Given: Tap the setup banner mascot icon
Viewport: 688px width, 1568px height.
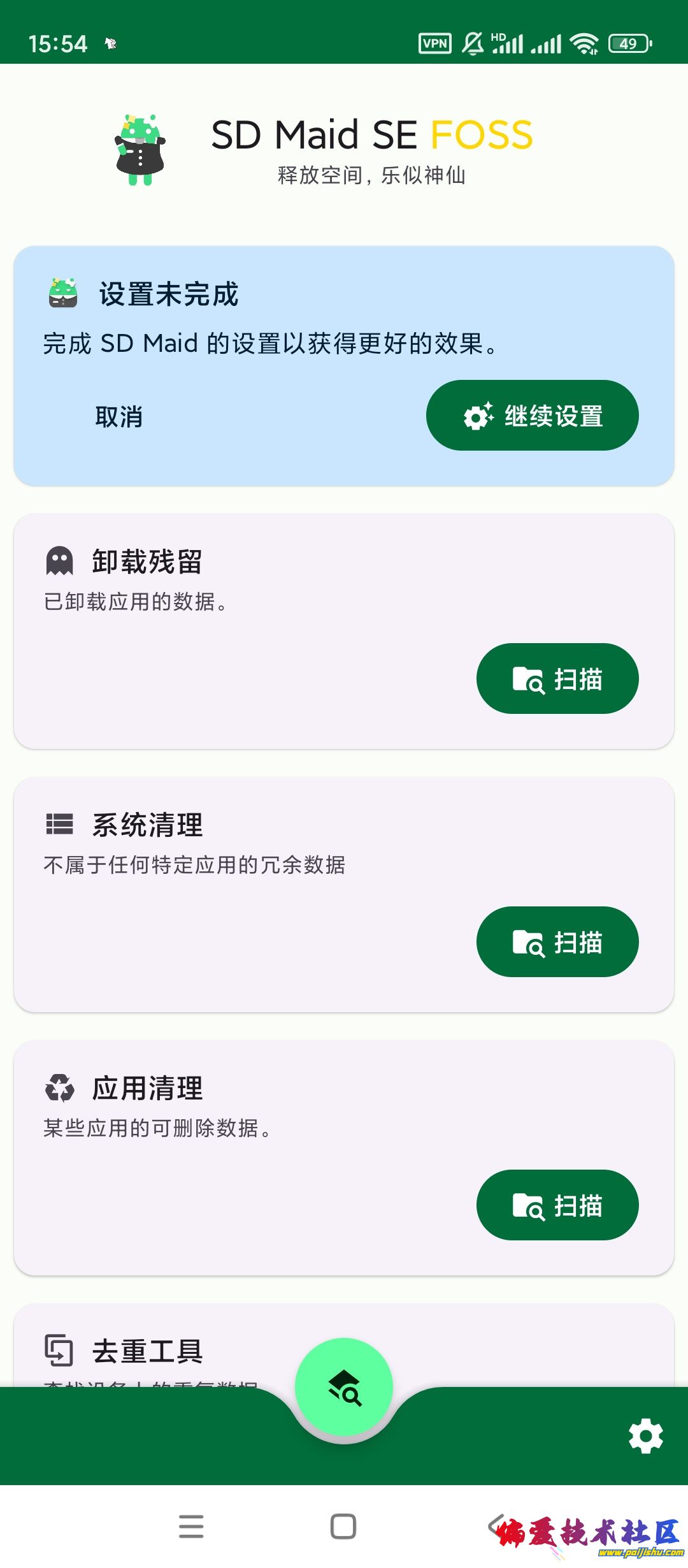Looking at the screenshot, I should click(x=63, y=292).
